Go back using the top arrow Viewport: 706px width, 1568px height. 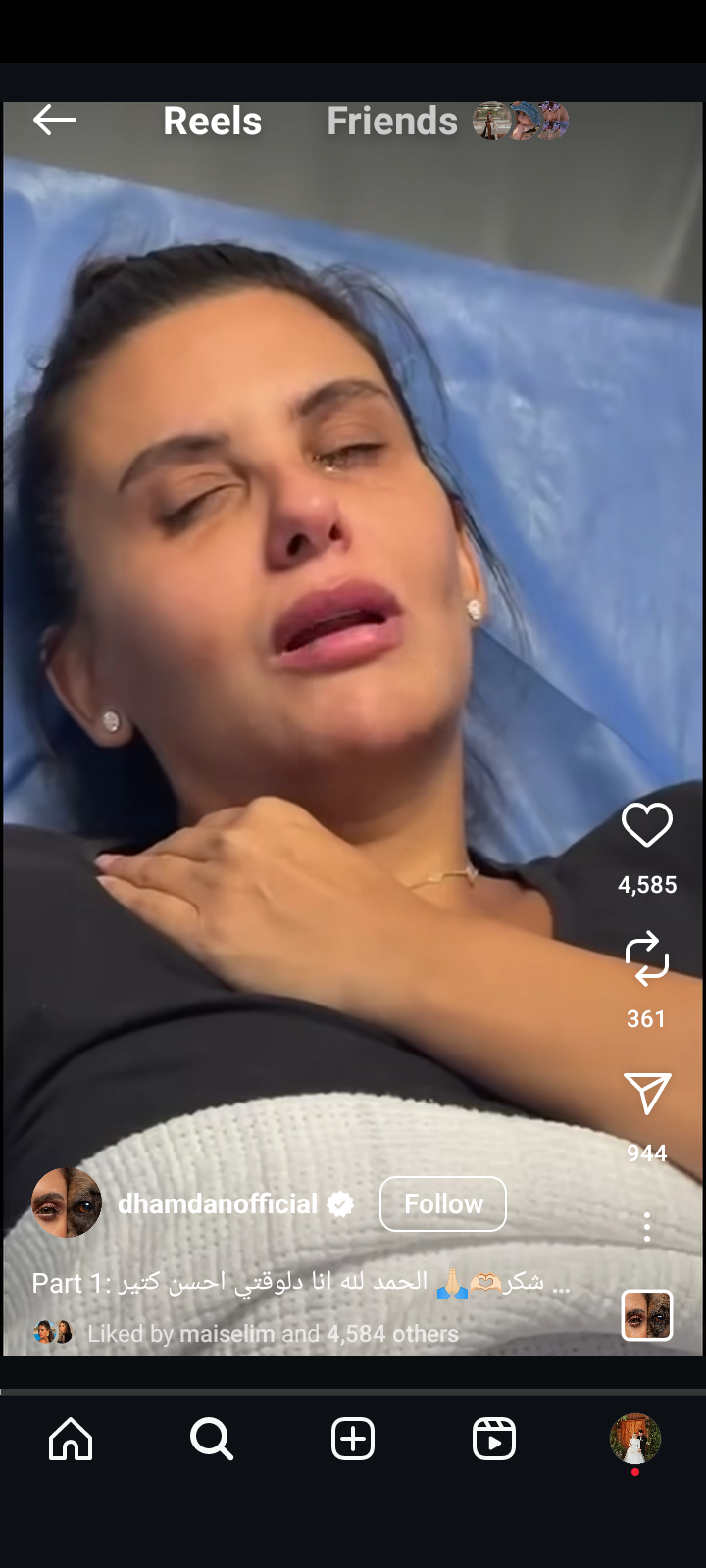[55, 121]
